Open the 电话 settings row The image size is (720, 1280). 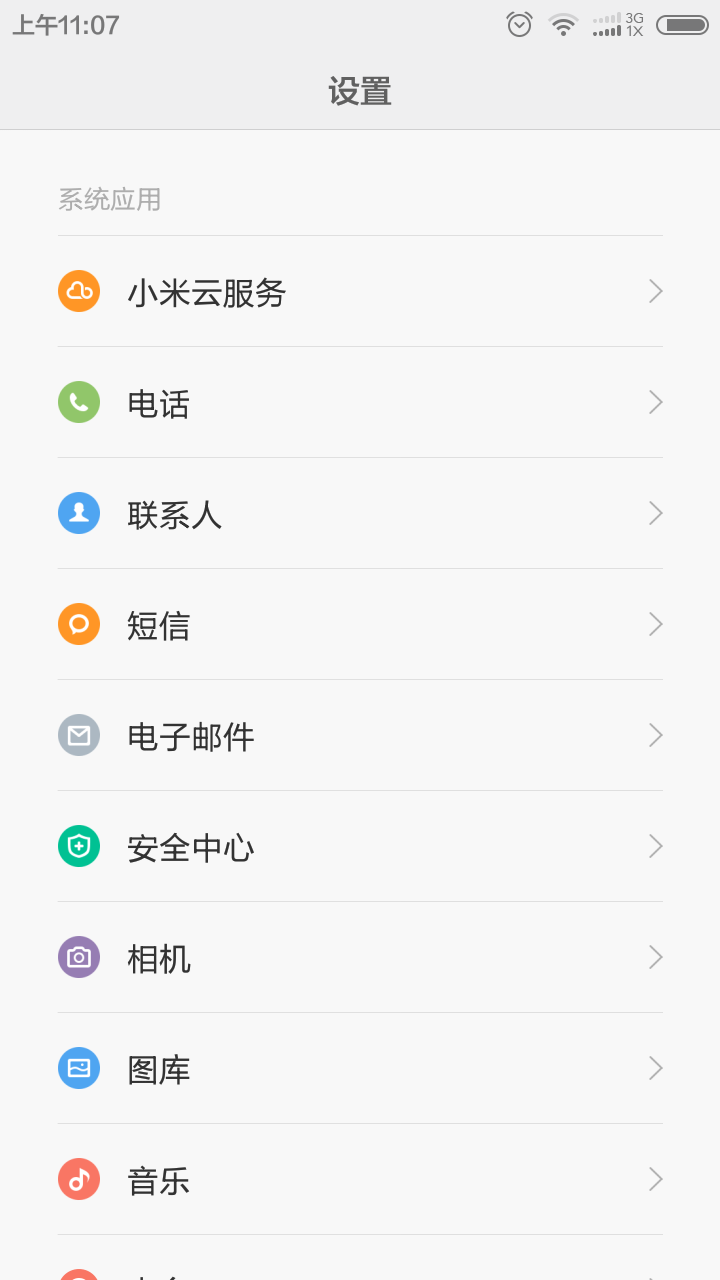(360, 403)
